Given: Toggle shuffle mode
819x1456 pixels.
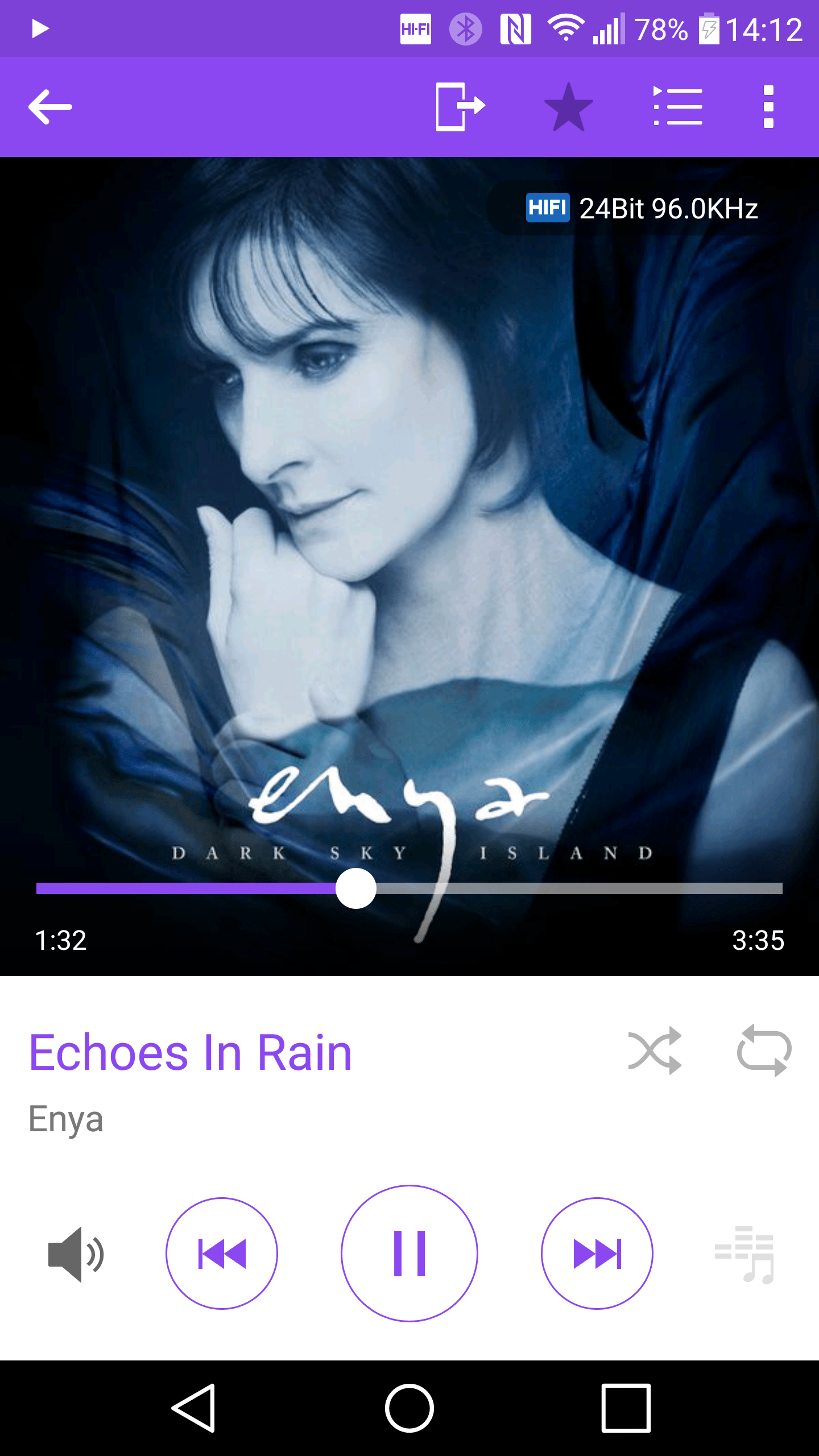Looking at the screenshot, I should 655,1050.
